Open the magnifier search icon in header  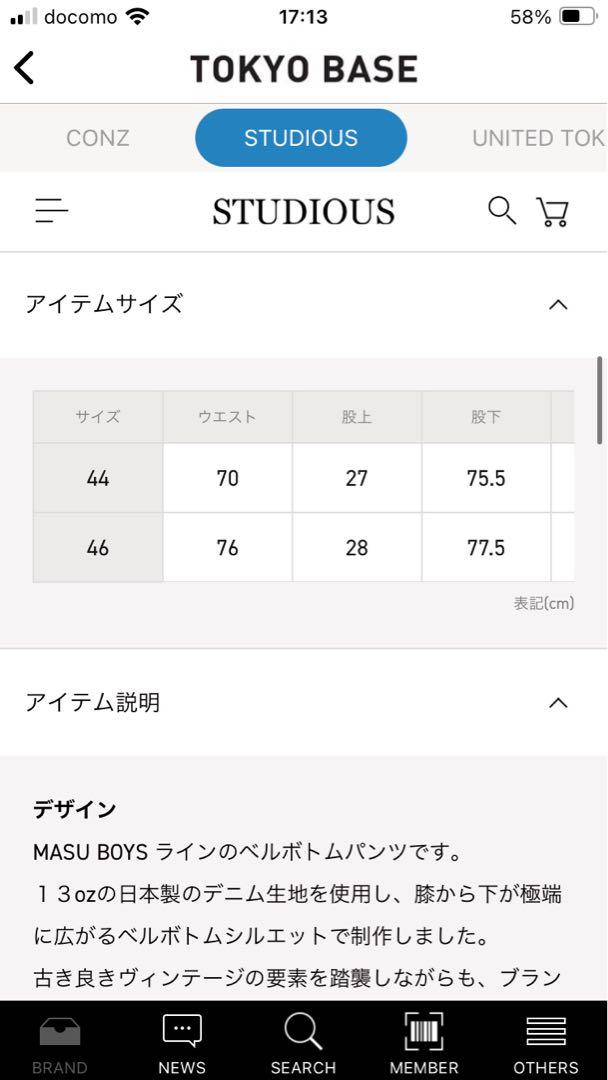(502, 211)
